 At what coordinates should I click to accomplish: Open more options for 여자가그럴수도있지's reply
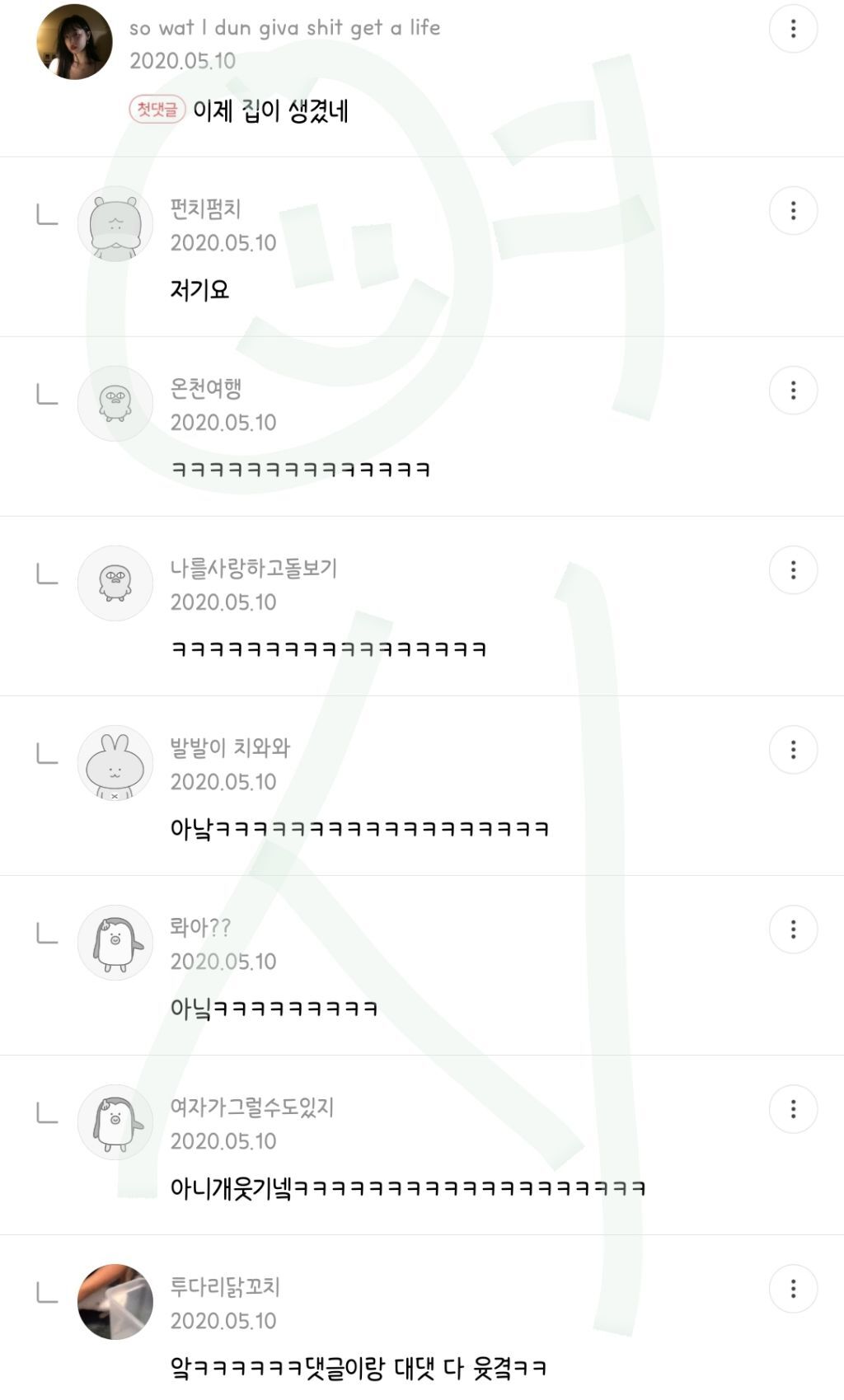pos(793,1109)
